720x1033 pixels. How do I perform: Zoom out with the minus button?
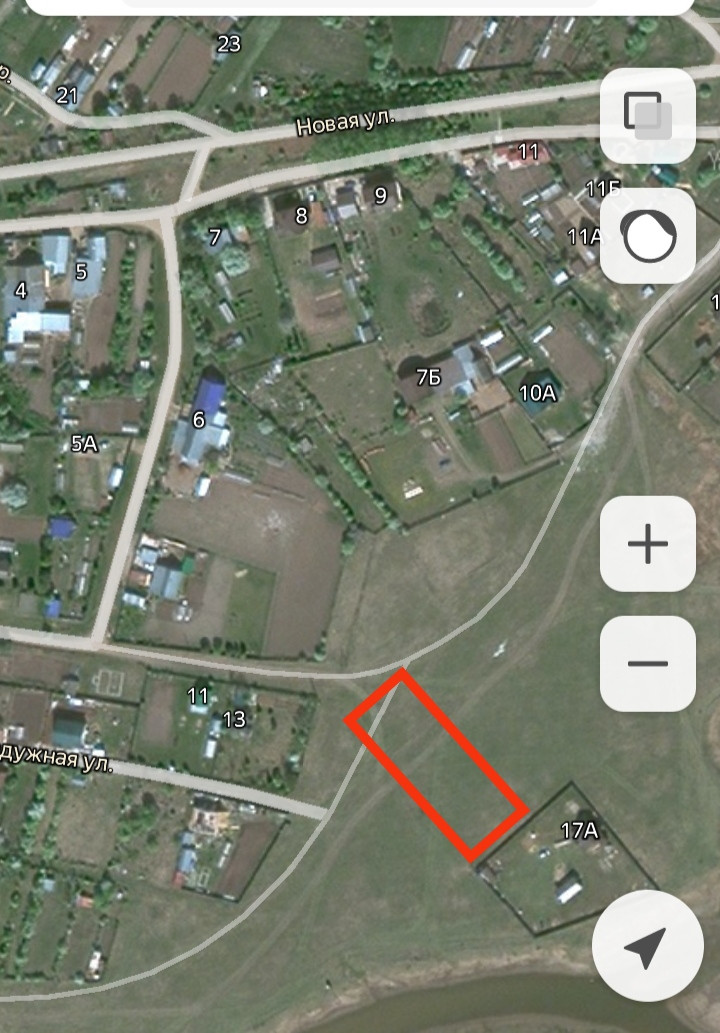point(647,663)
